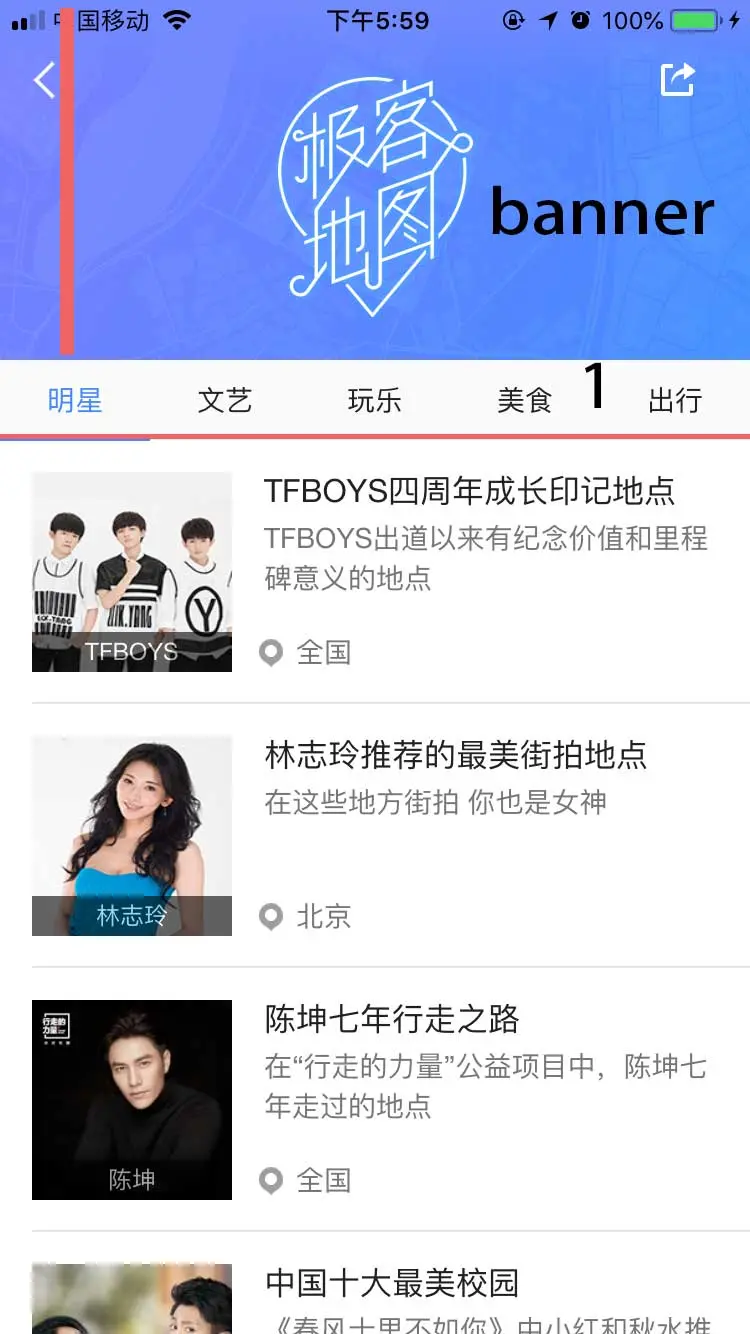This screenshot has height=1334, width=750.
Task: Select the 明星 tab
Action: pyautogui.click(x=75, y=401)
